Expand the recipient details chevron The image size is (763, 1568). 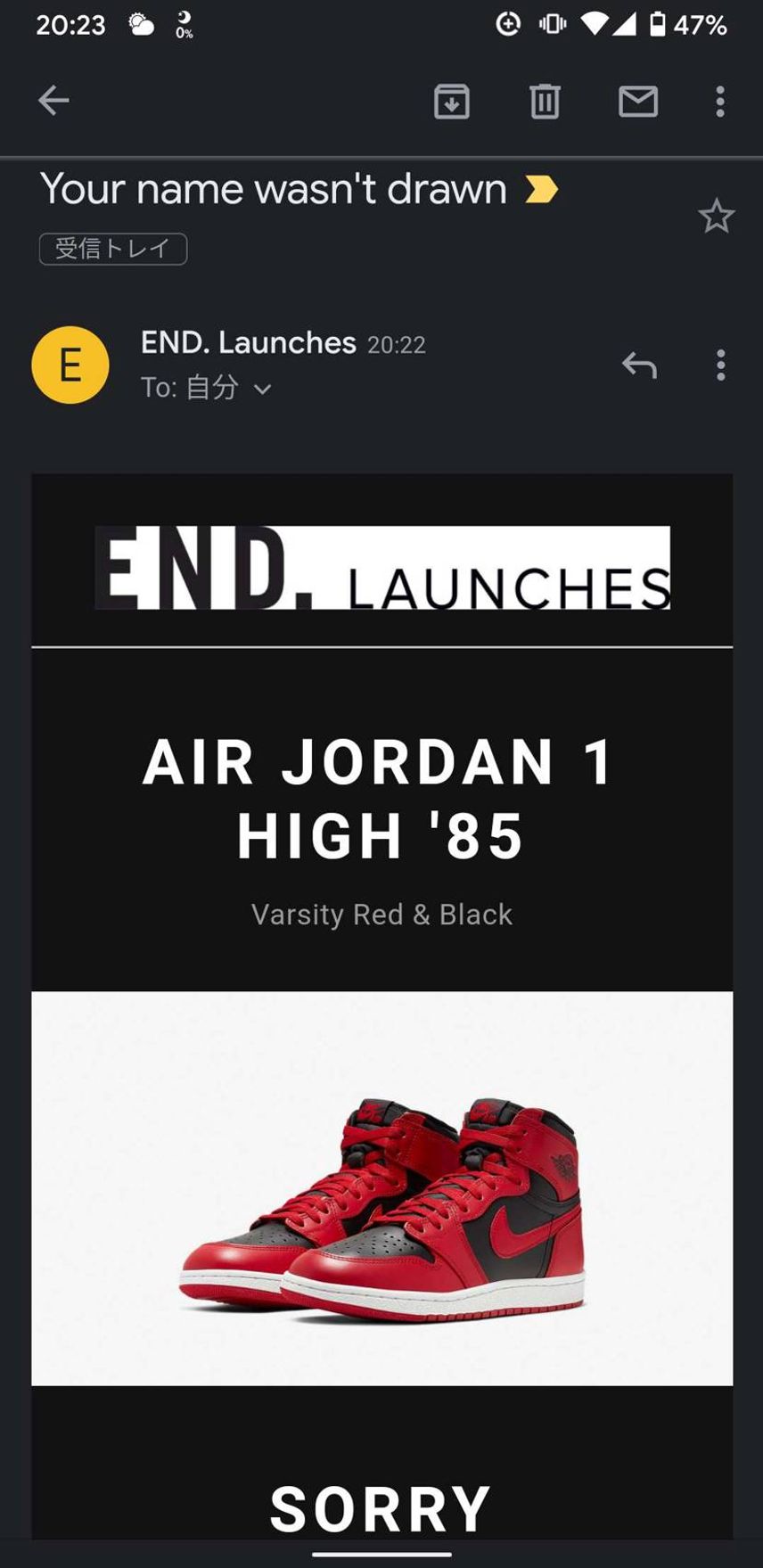coord(262,389)
